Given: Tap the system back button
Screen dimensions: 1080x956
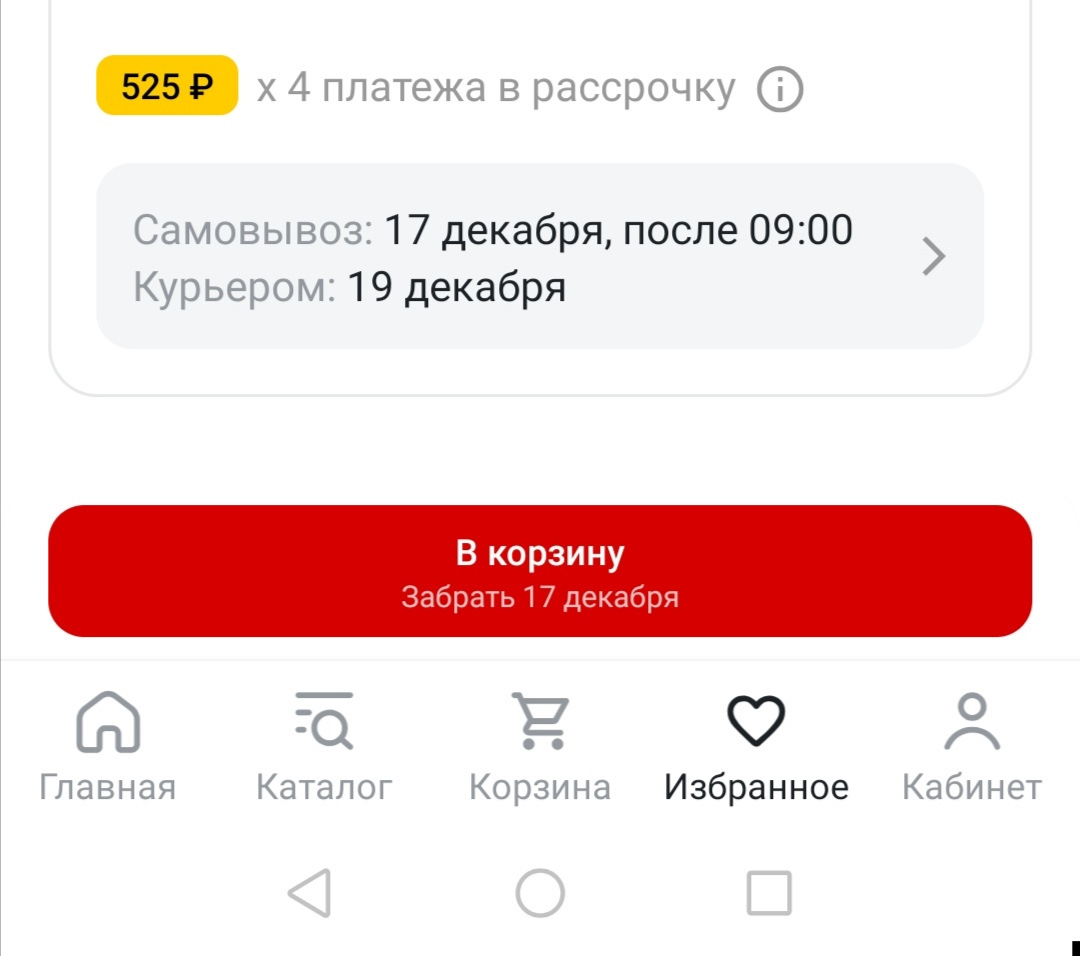Looking at the screenshot, I should (310, 893).
